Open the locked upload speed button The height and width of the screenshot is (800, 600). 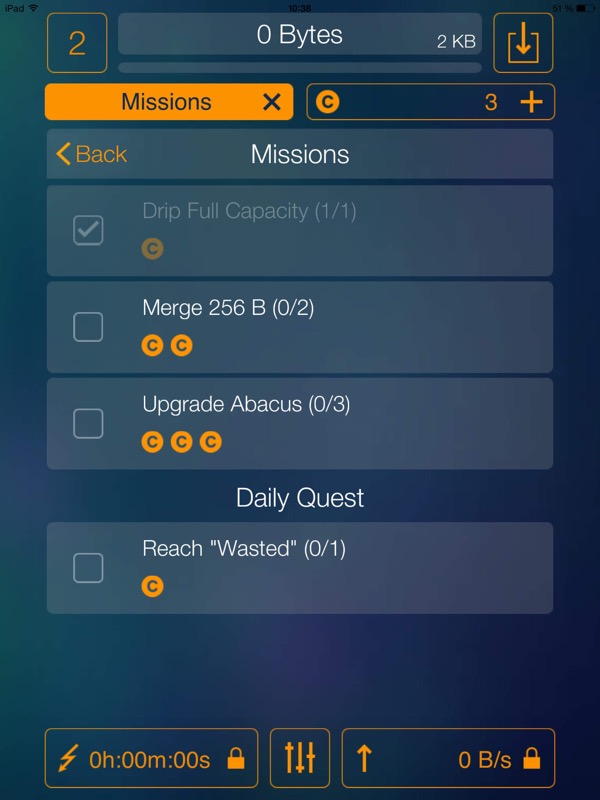tap(448, 759)
